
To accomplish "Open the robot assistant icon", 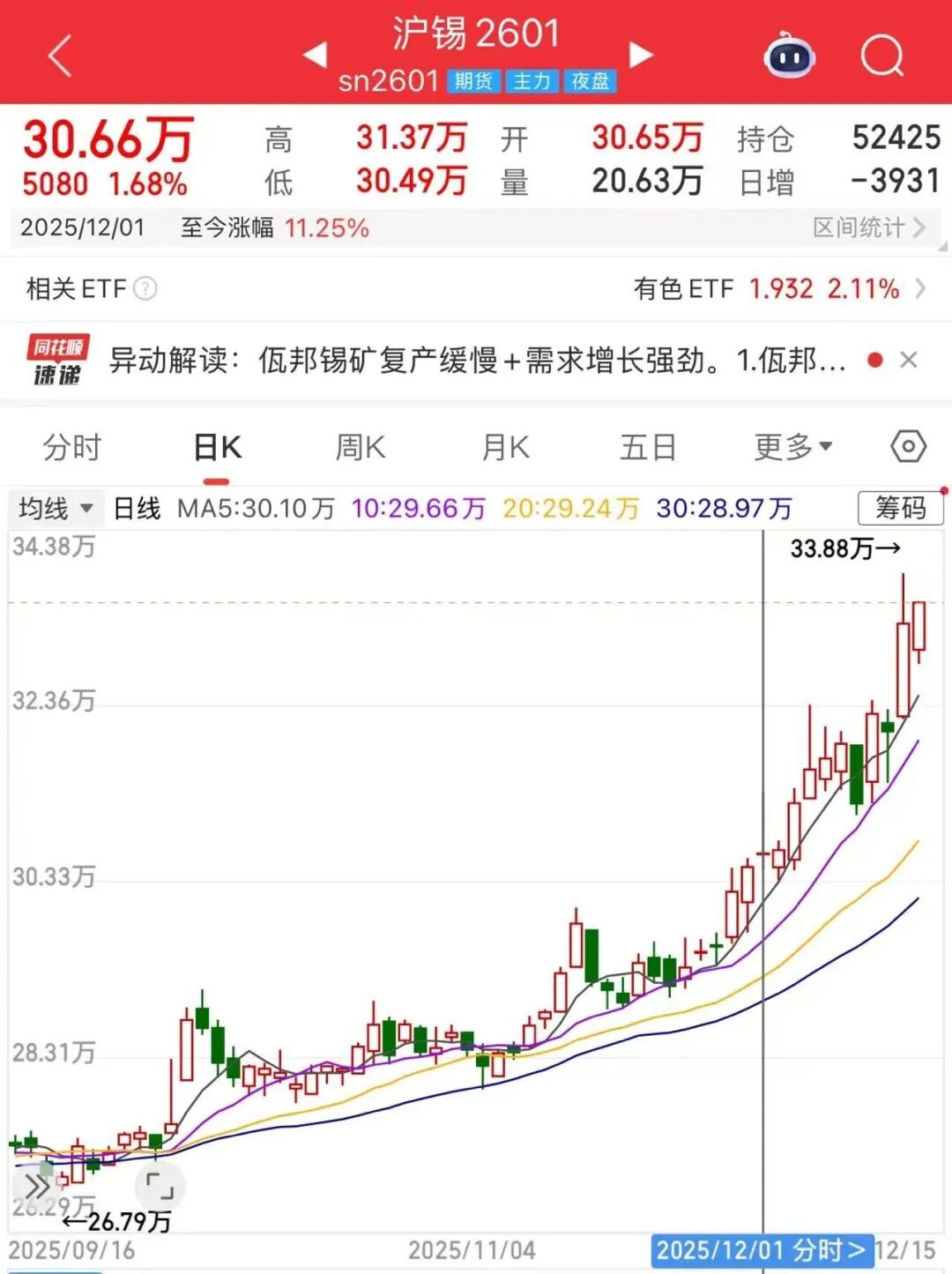I will [x=789, y=57].
